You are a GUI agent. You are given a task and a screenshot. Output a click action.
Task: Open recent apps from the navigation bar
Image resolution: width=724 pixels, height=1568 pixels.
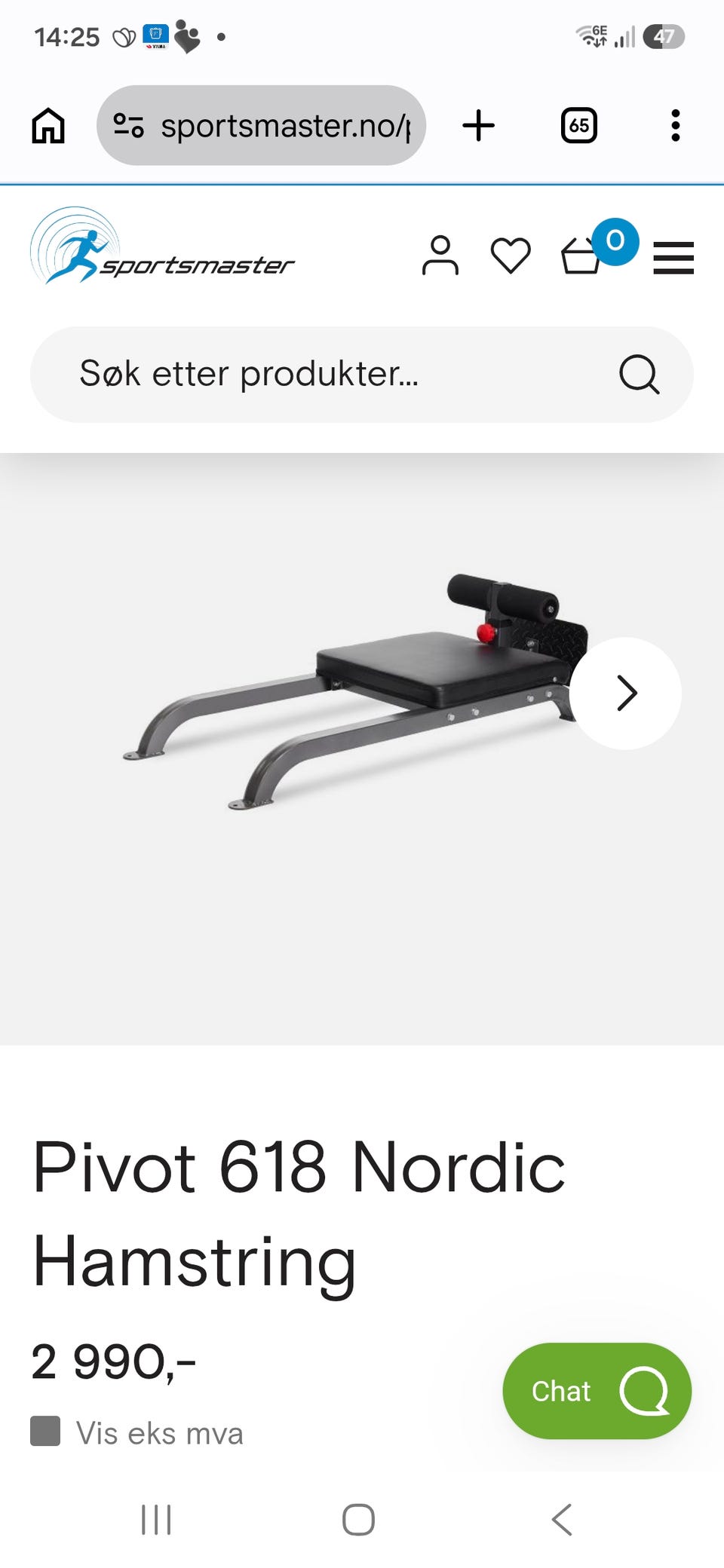[156, 1520]
